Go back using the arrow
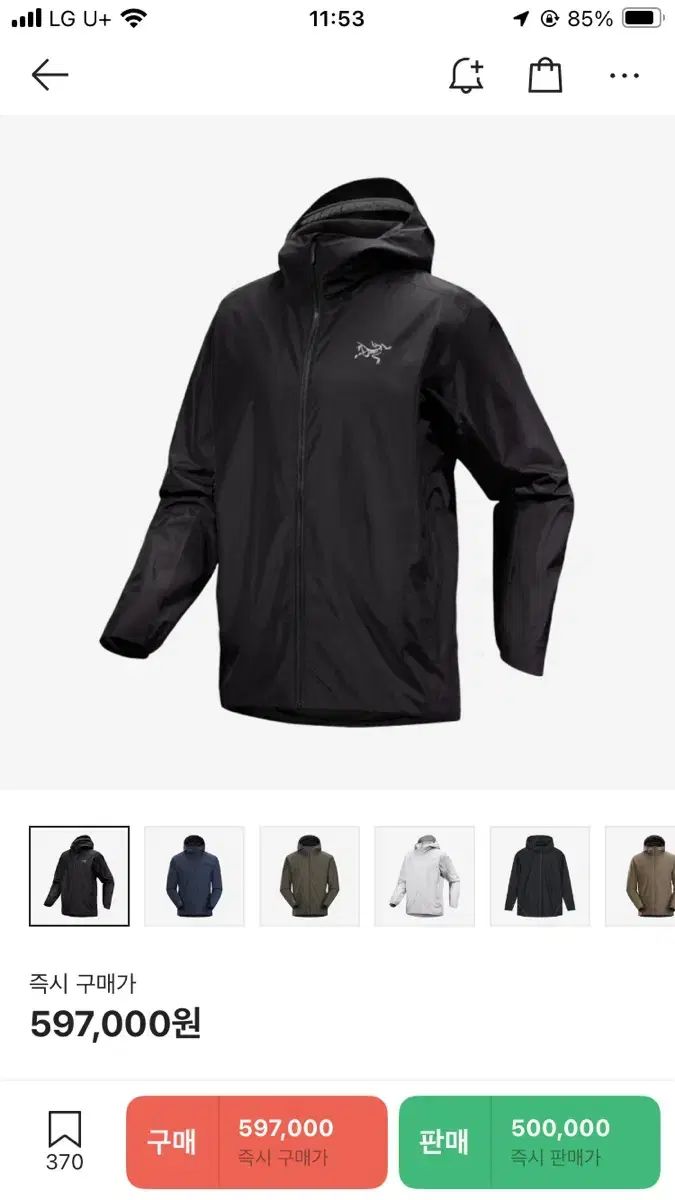The width and height of the screenshot is (675, 1200). click(x=49, y=75)
